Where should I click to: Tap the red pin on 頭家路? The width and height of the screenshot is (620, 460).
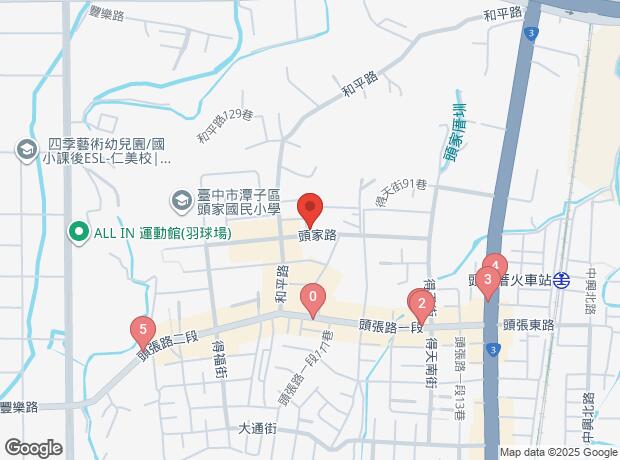[310, 208]
